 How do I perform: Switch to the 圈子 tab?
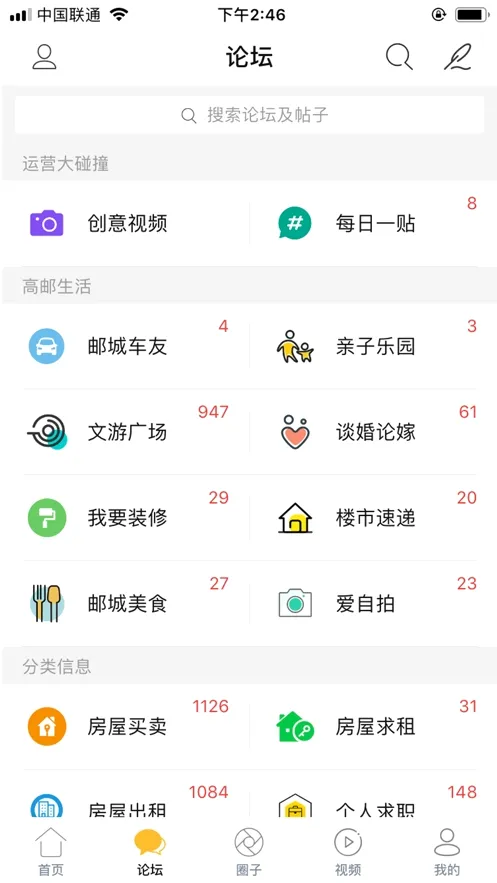pyautogui.click(x=249, y=852)
